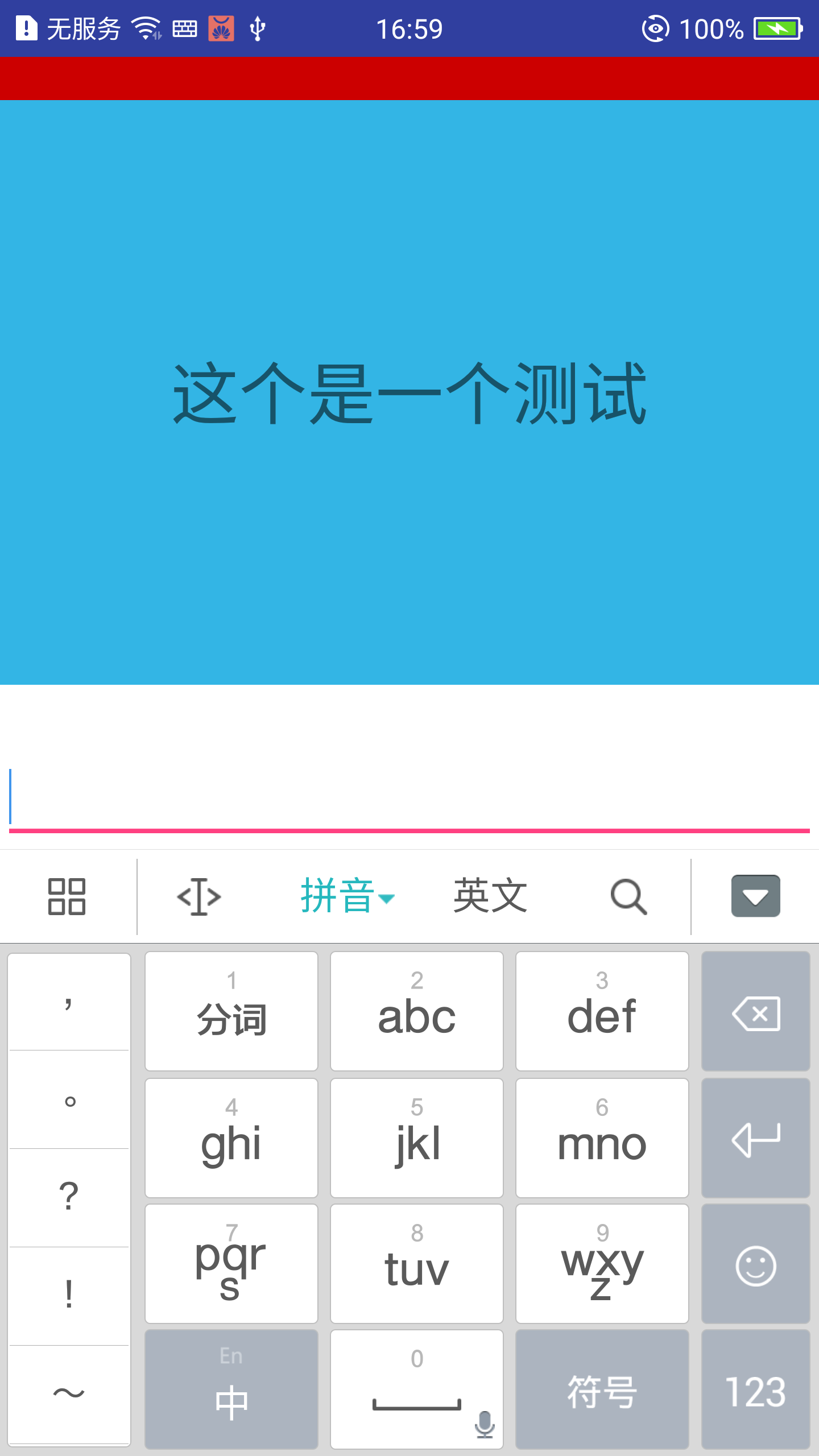The height and width of the screenshot is (1456, 819).
Task: Switch keyboard to 英文 mode
Action: [x=490, y=897]
